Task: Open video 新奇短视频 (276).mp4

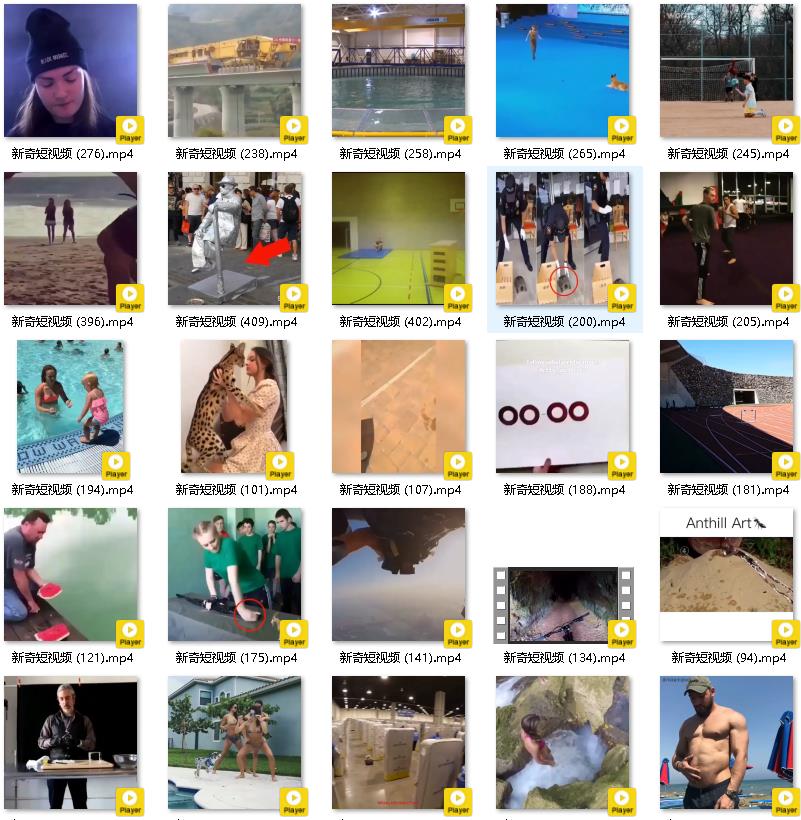Action: [71, 71]
